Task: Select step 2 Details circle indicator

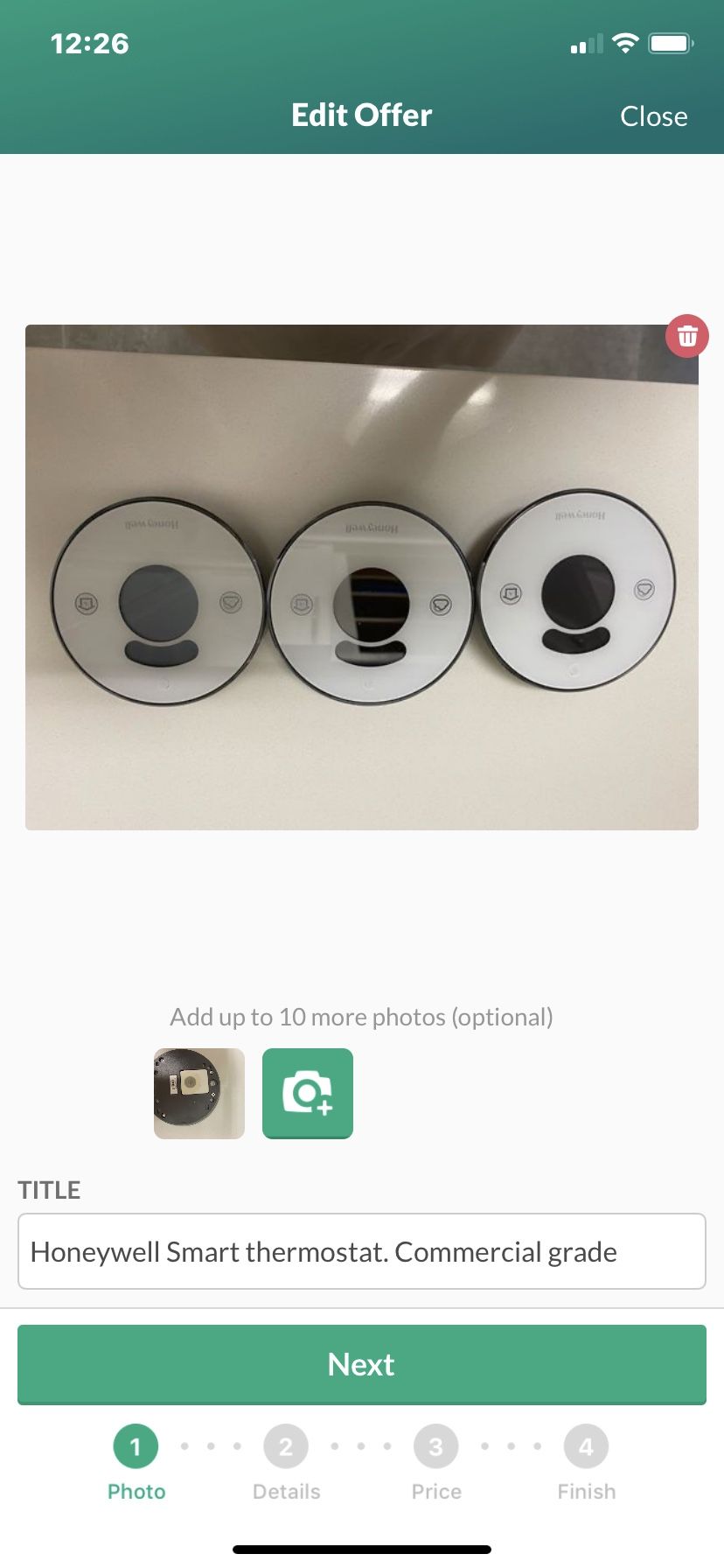Action: tap(286, 1445)
